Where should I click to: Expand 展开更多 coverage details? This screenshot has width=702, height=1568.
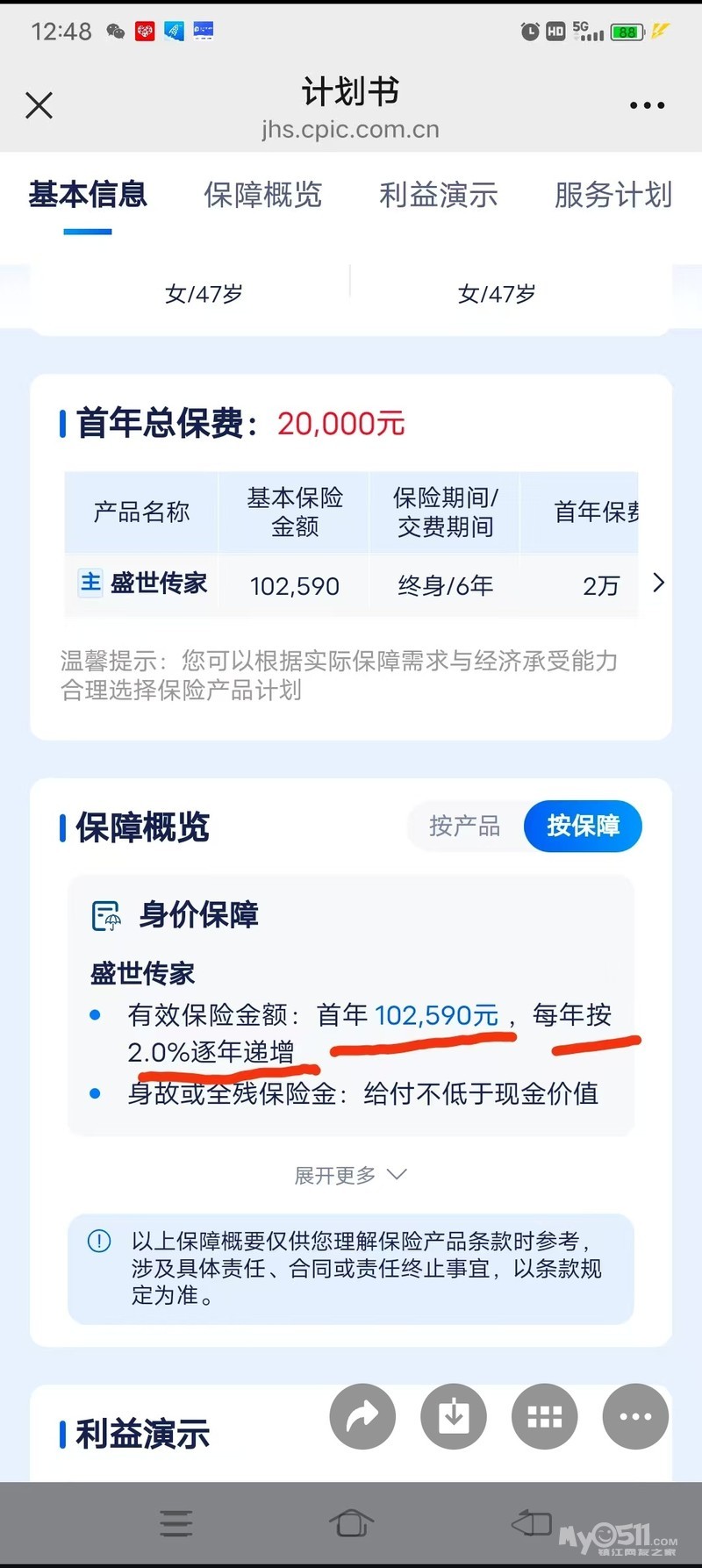pyautogui.click(x=350, y=1175)
